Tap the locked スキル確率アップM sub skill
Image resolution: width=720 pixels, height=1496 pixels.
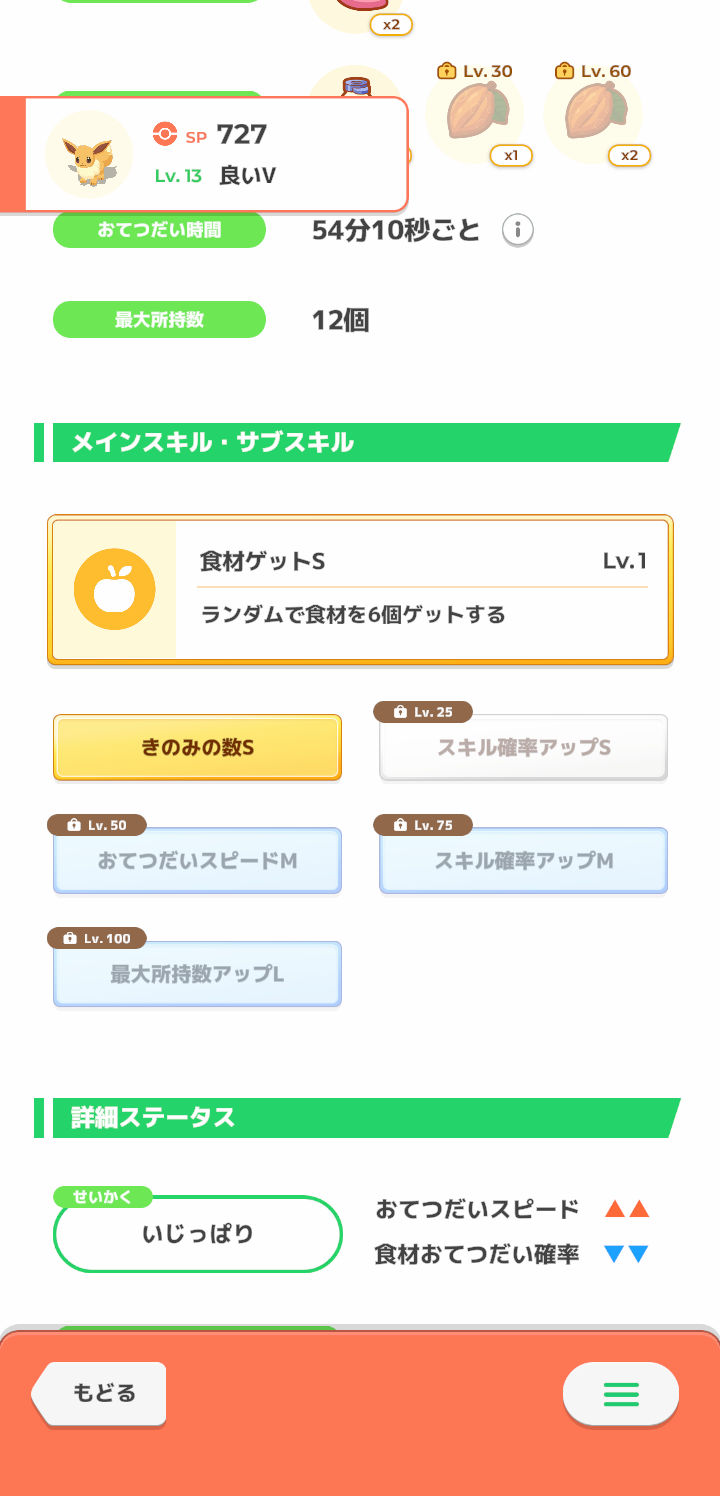[x=523, y=860]
